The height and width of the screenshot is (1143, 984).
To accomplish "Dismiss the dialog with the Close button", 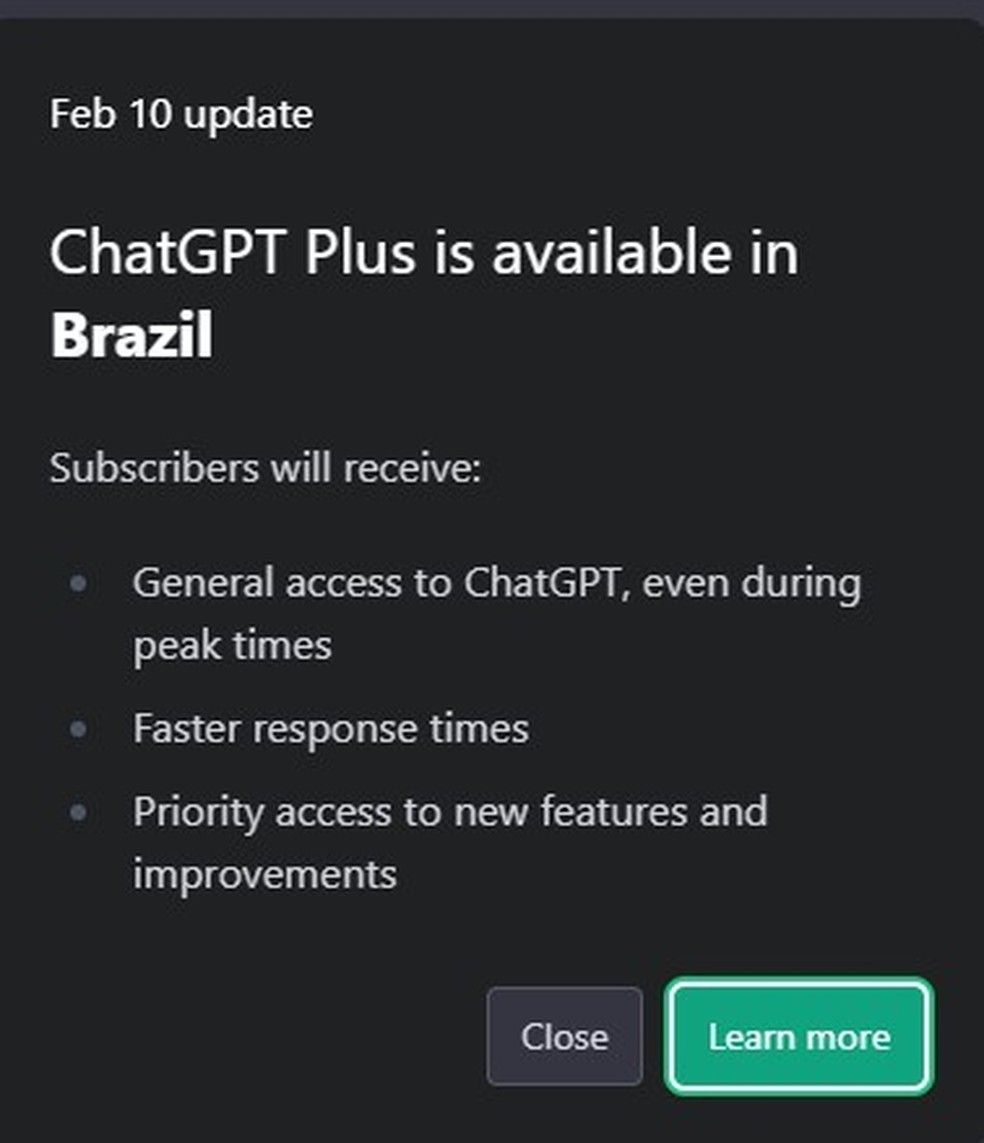I will point(564,1036).
